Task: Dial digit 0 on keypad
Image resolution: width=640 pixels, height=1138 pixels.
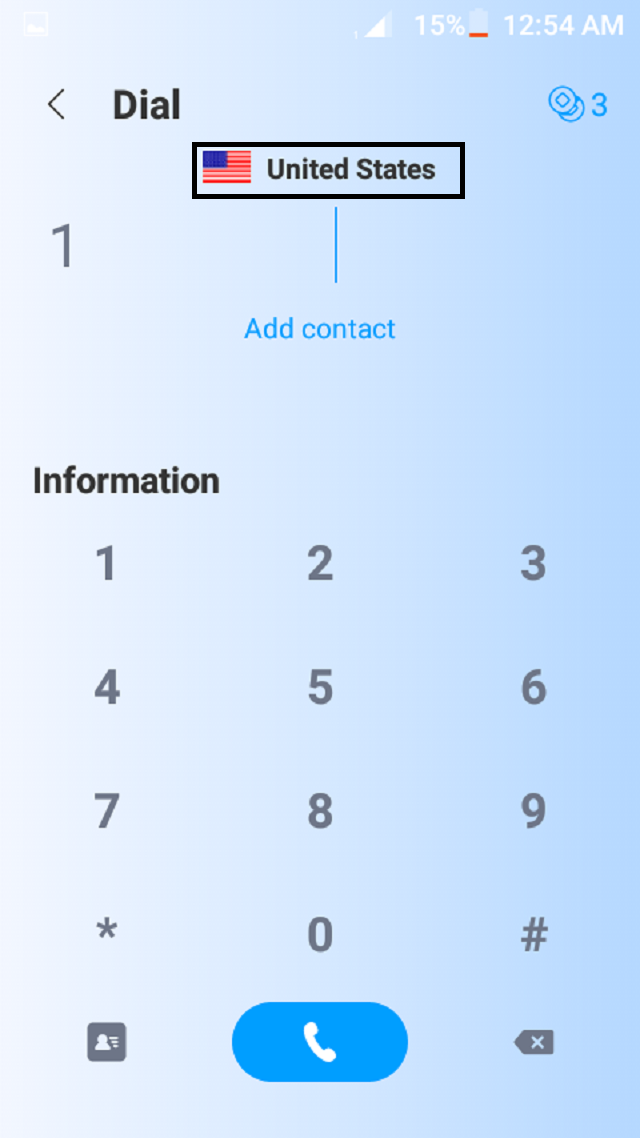Action: click(x=320, y=935)
